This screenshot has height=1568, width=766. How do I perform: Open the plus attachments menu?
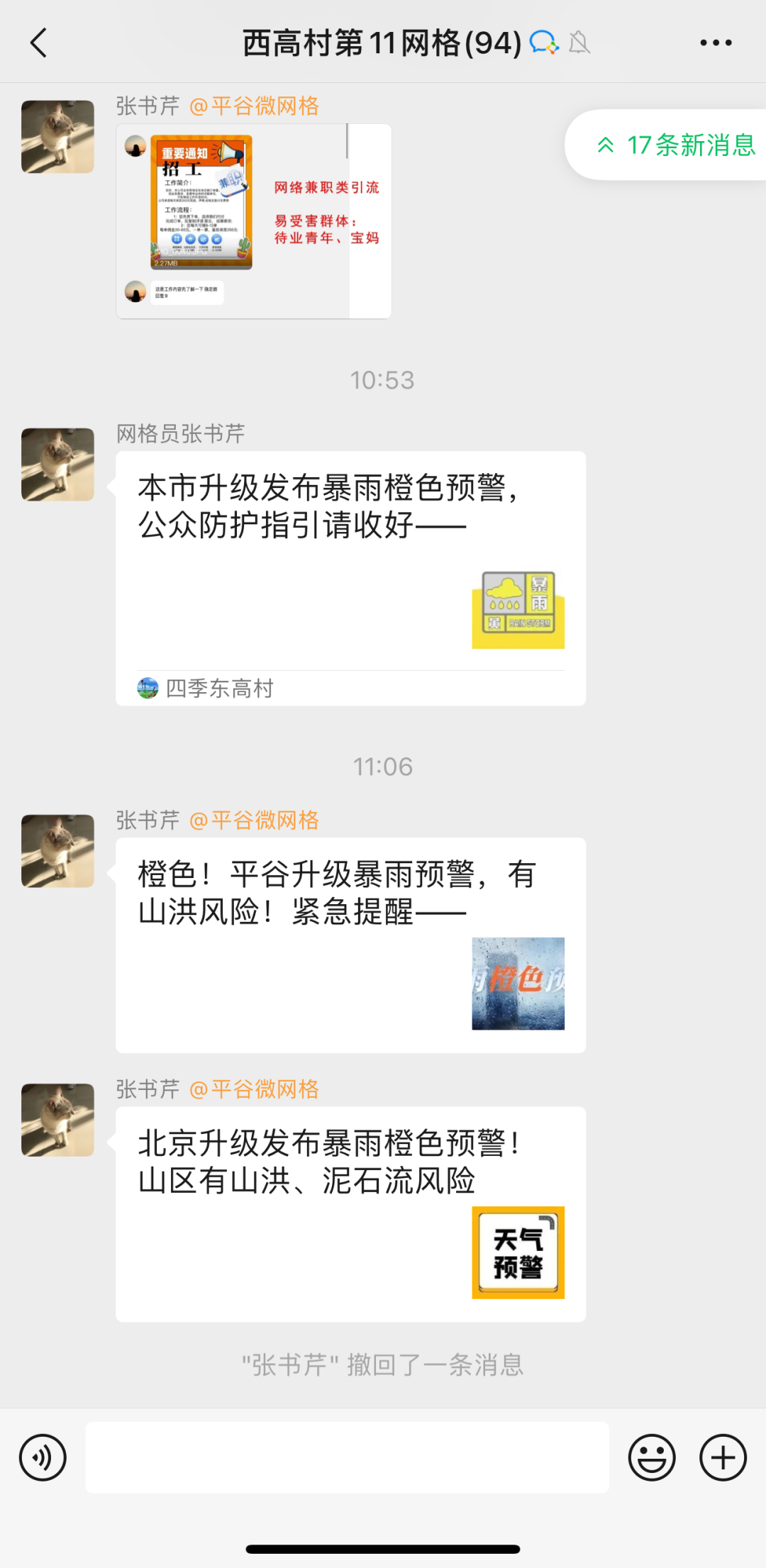pyautogui.click(x=723, y=1458)
